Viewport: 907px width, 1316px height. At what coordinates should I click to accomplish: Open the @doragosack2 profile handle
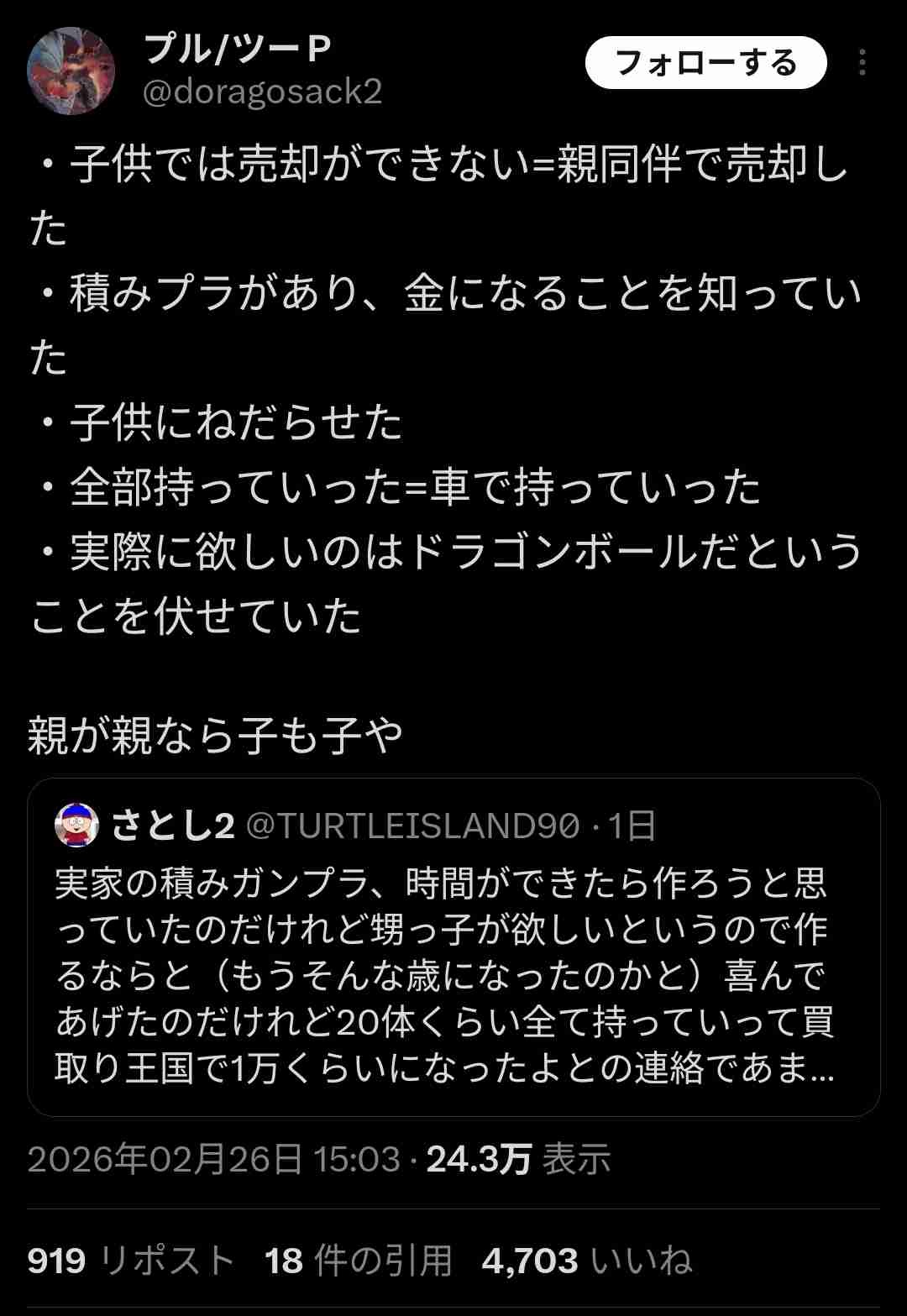[x=262, y=92]
